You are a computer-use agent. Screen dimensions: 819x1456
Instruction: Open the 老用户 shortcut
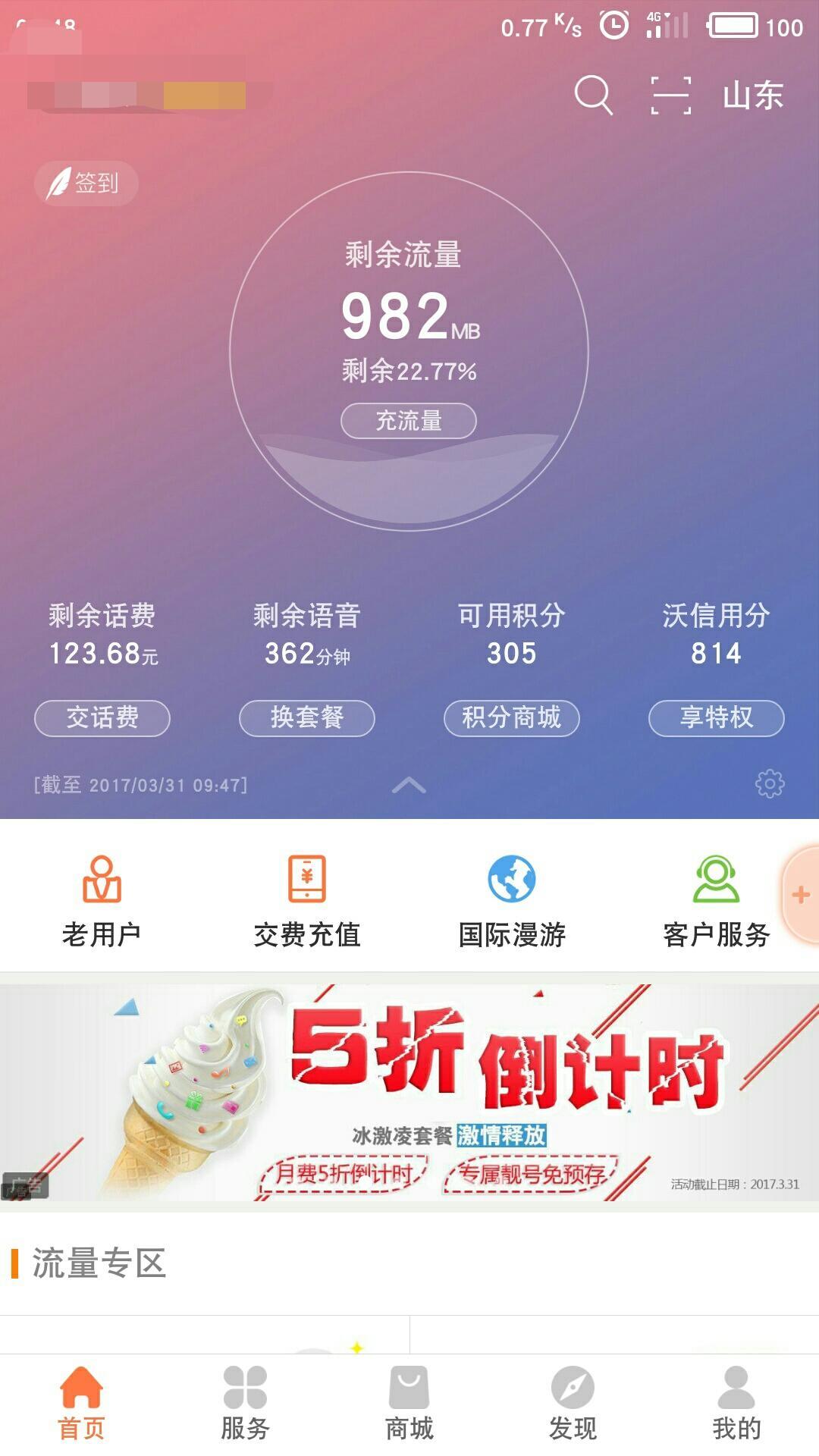tap(102, 900)
